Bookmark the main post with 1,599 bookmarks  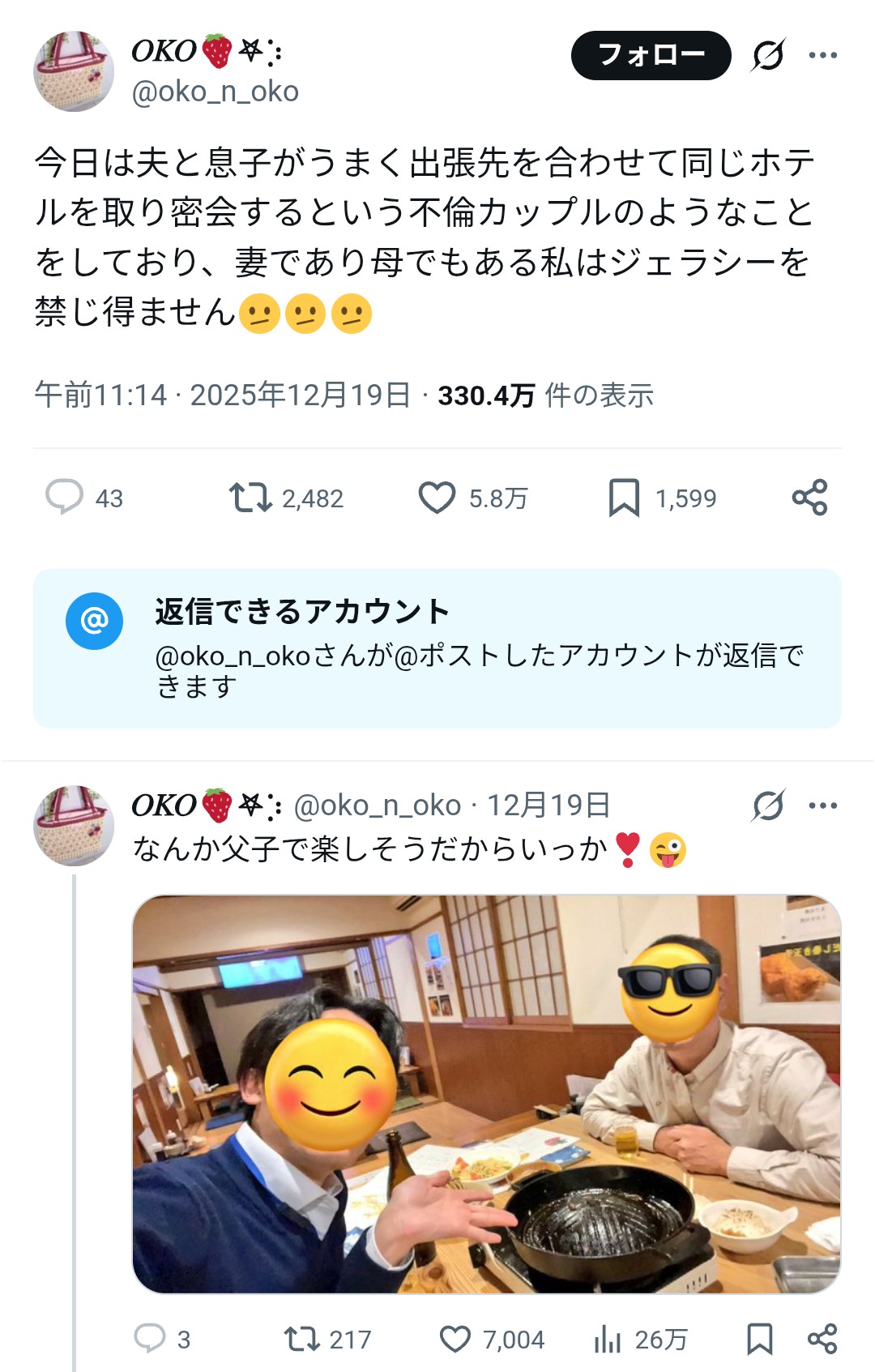pyautogui.click(x=624, y=497)
